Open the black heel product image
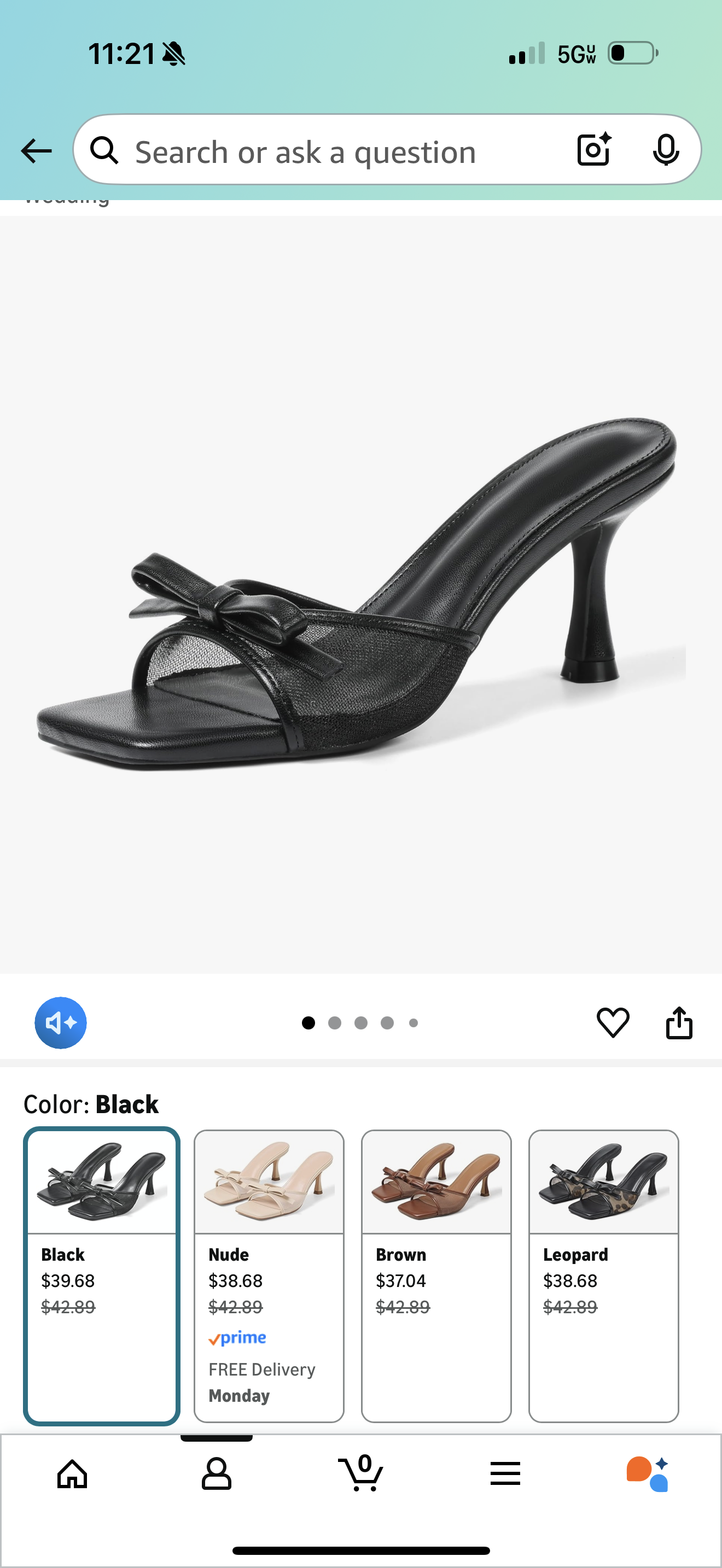The height and width of the screenshot is (1568, 722). 361,594
